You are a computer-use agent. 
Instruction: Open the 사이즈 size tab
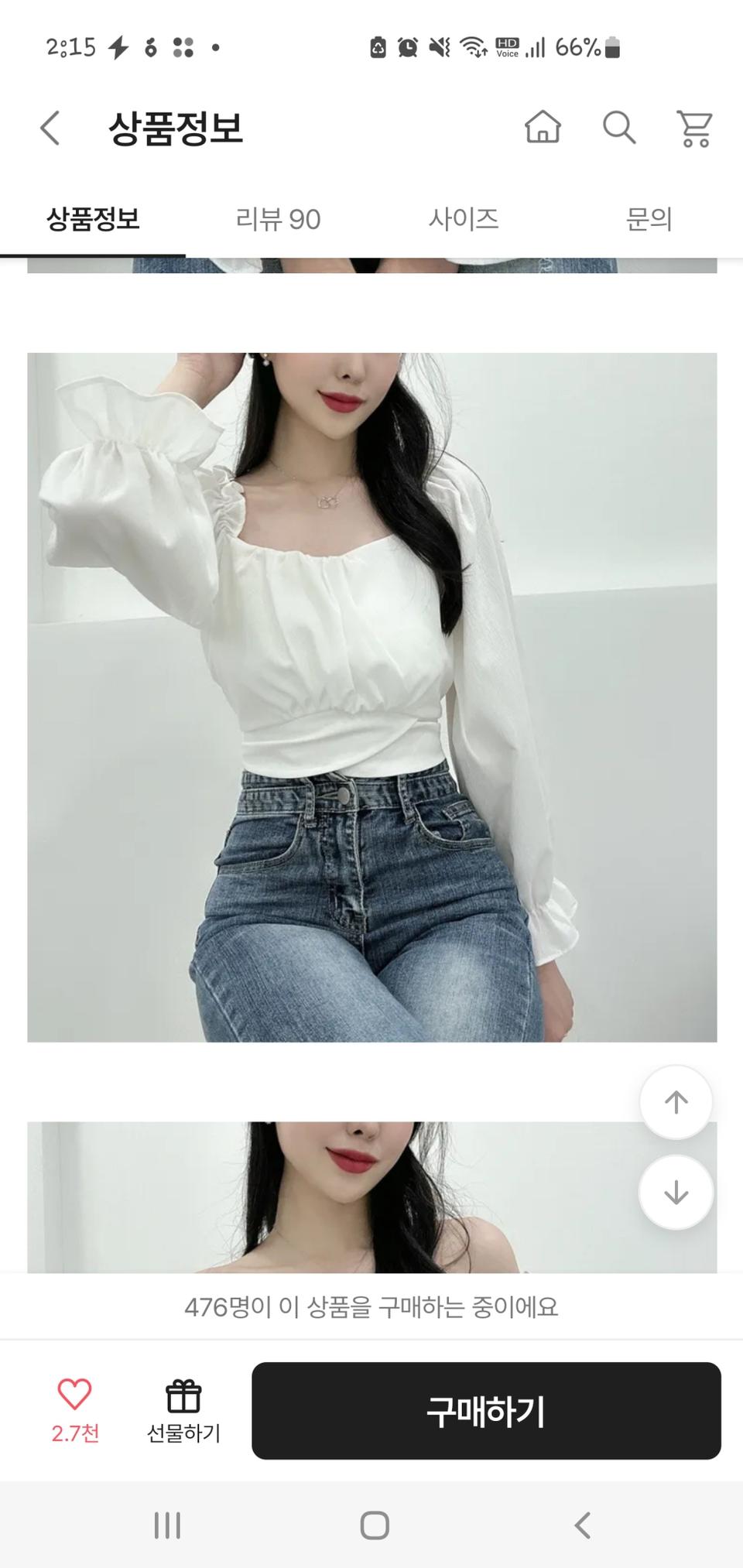[464, 220]
